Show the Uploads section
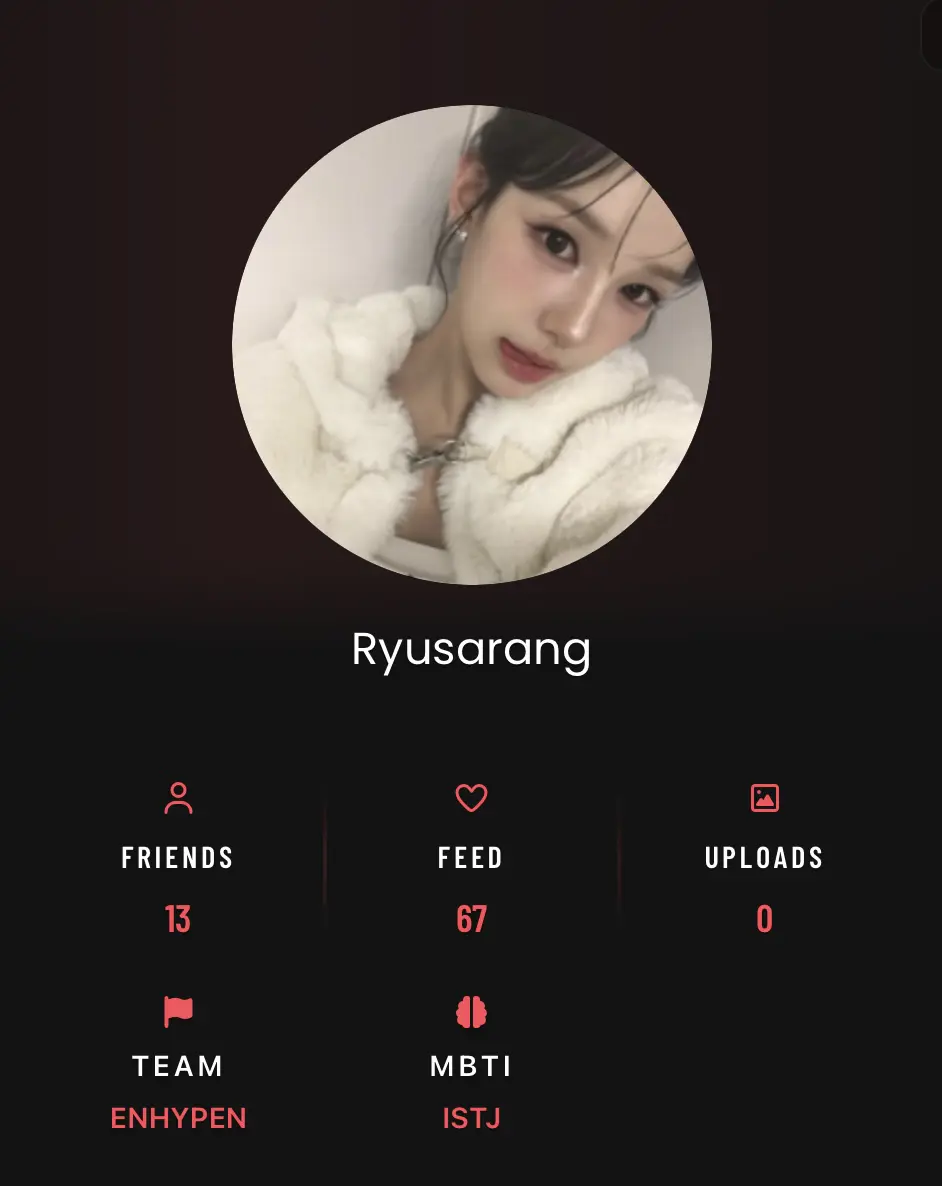 tap(764, 858)
